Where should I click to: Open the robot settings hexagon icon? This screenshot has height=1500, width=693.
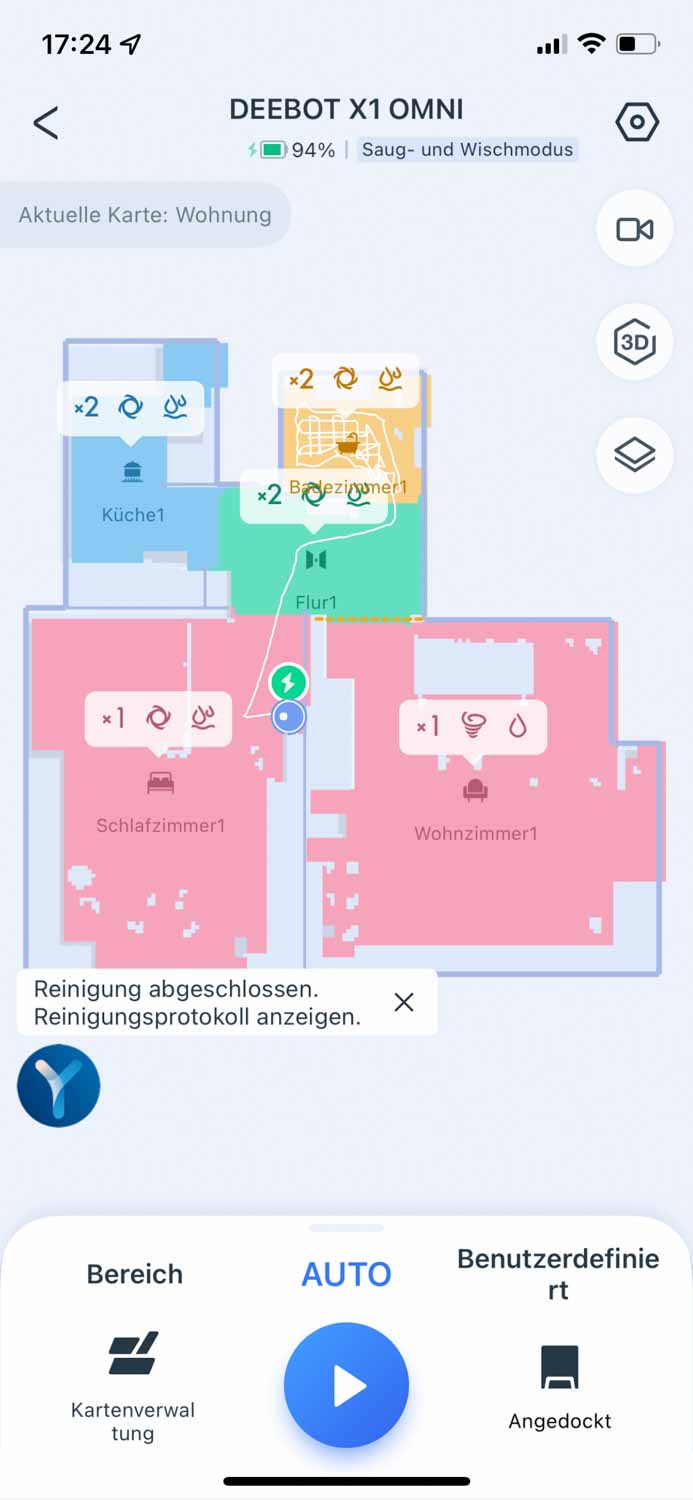coord(636,123)
